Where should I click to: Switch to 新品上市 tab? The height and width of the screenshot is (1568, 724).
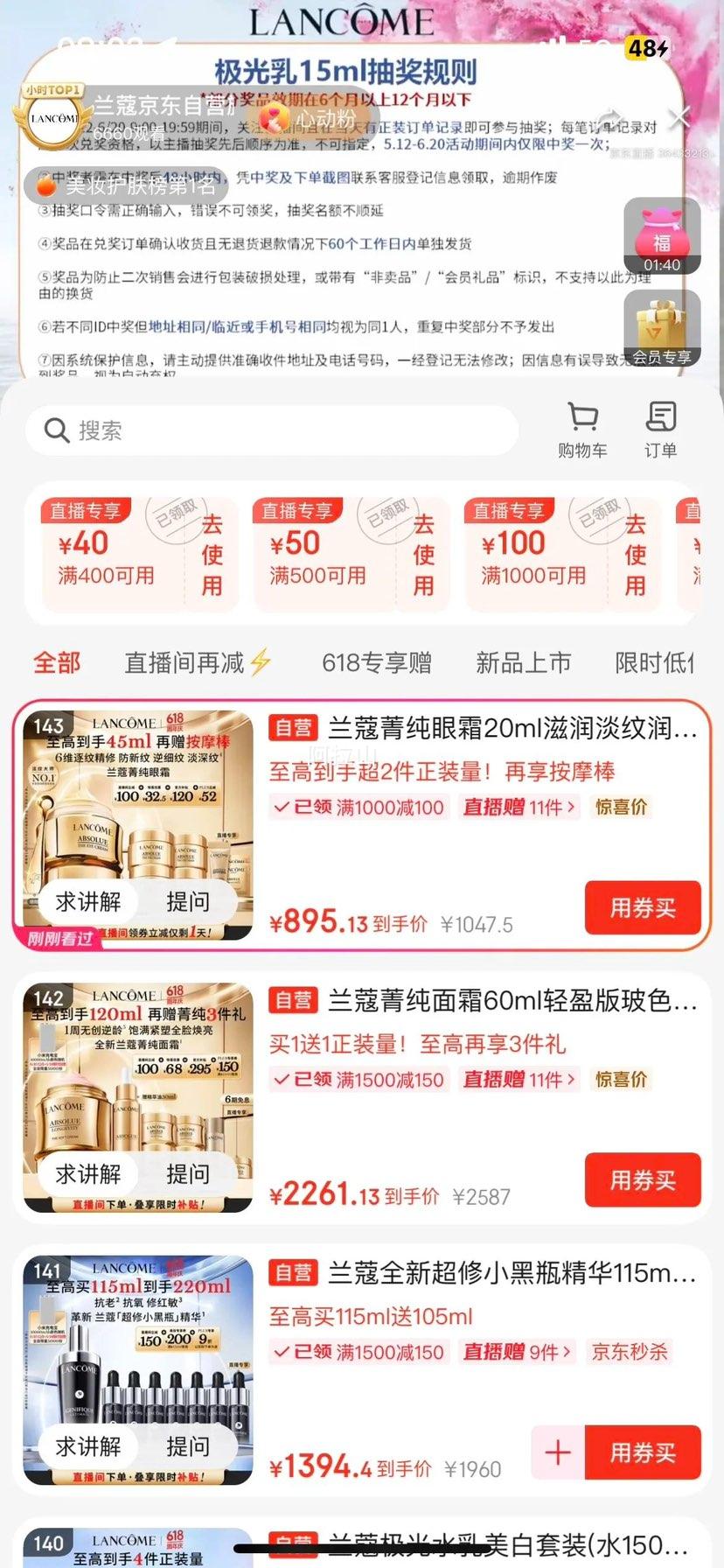(523, 662)
